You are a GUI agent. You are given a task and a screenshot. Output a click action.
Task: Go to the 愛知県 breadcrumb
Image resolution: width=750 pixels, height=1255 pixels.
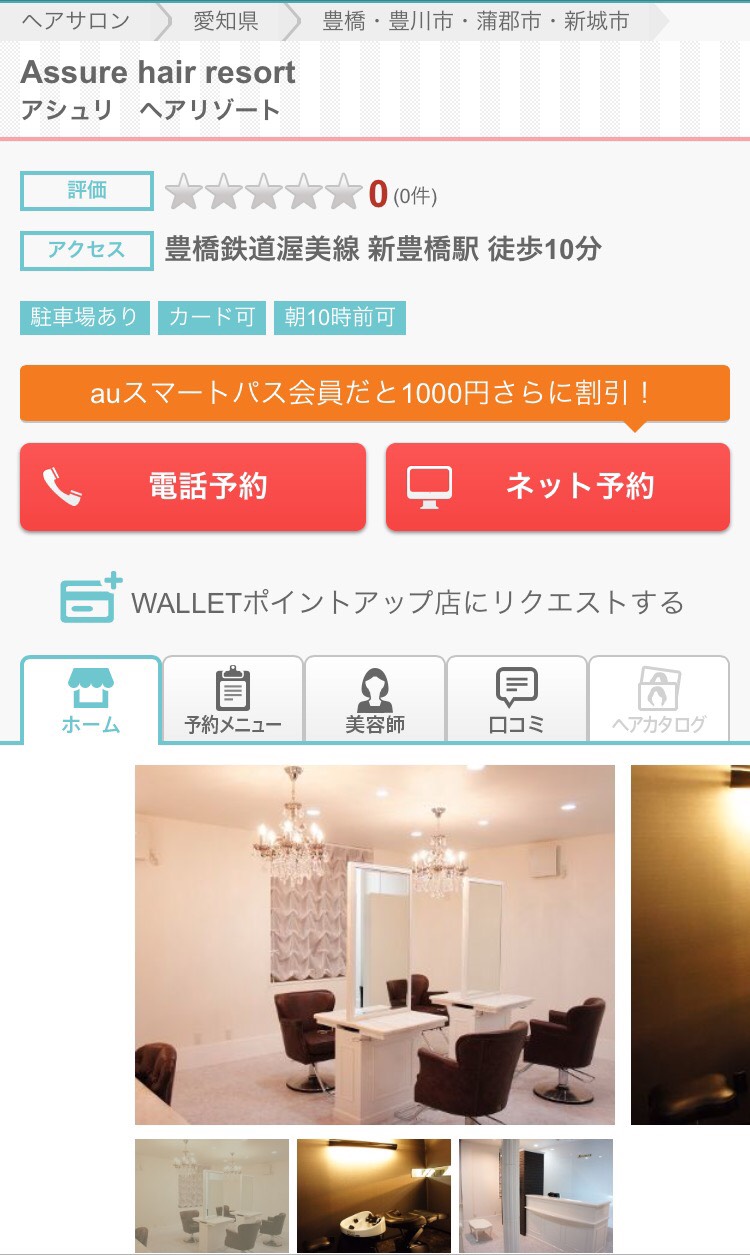pyautogui.click(x=225, y=21)
